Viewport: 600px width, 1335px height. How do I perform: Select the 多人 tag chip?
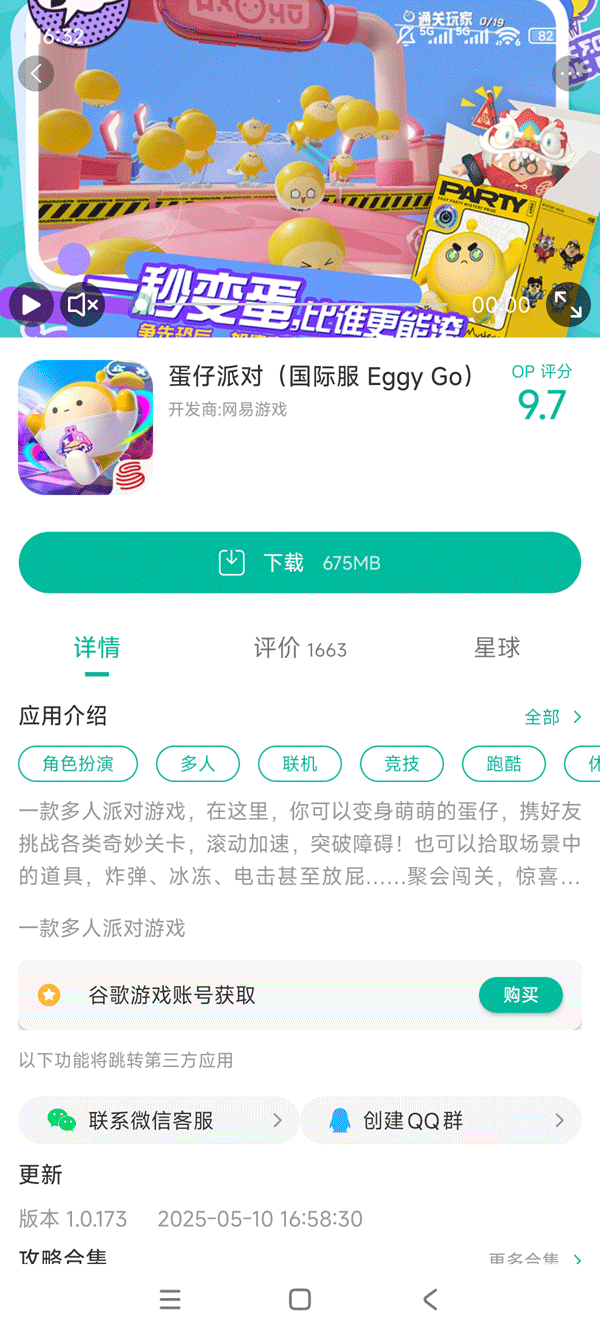click(x=198, y=764)
